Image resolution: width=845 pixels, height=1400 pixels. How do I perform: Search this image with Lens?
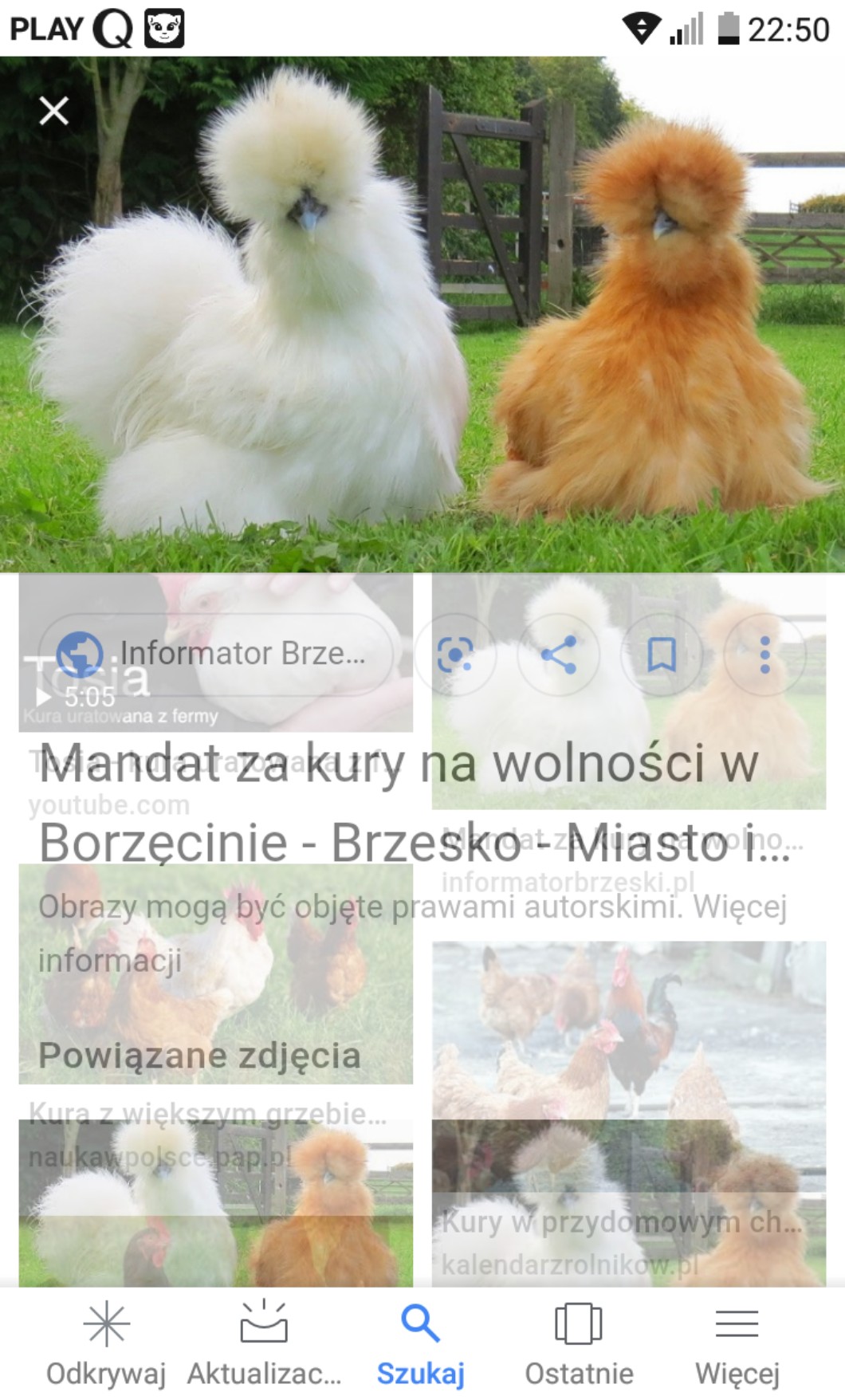[x=455, y=655]
